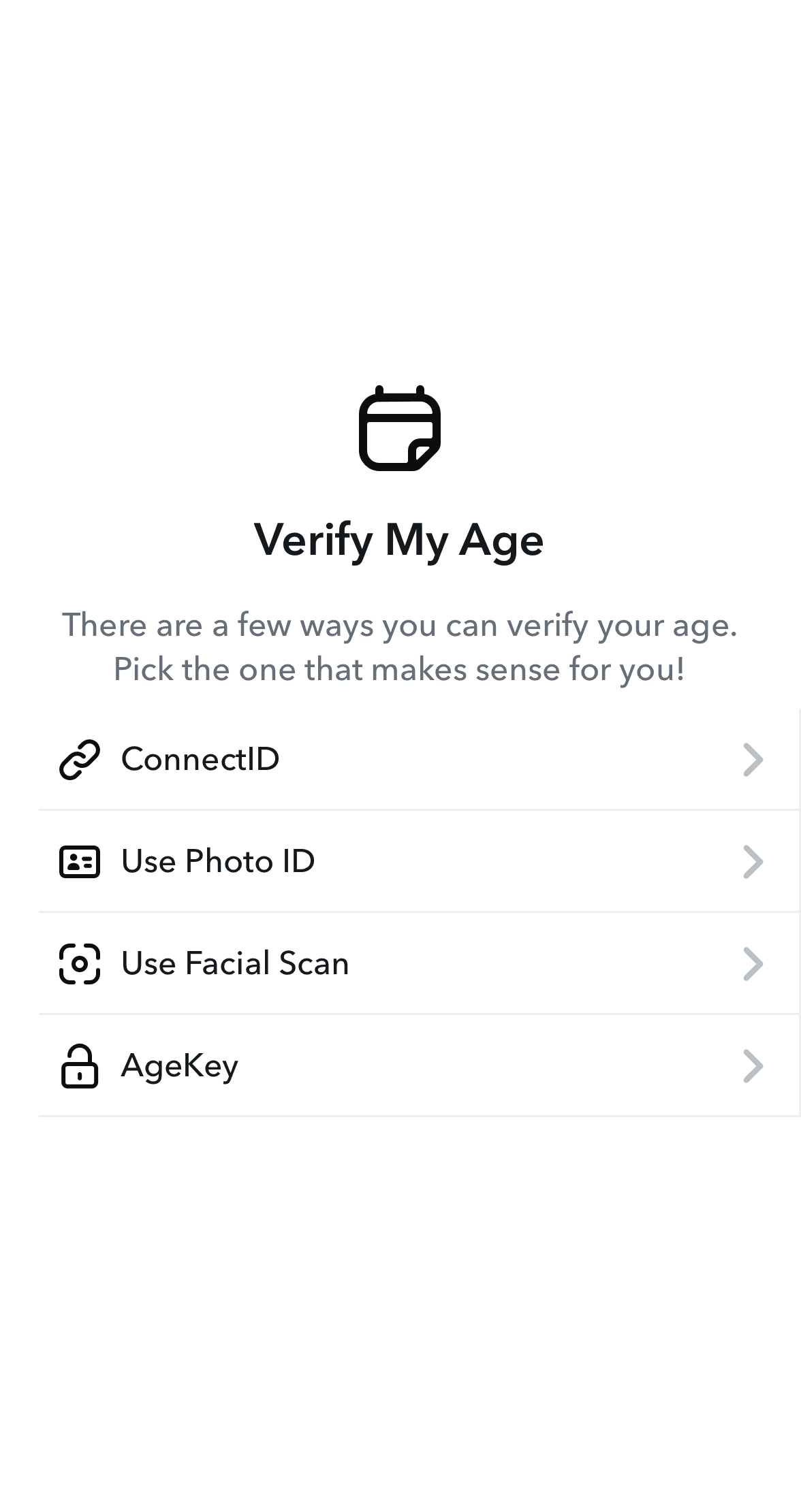Select the chain link icon in the list

click(80, 759)
